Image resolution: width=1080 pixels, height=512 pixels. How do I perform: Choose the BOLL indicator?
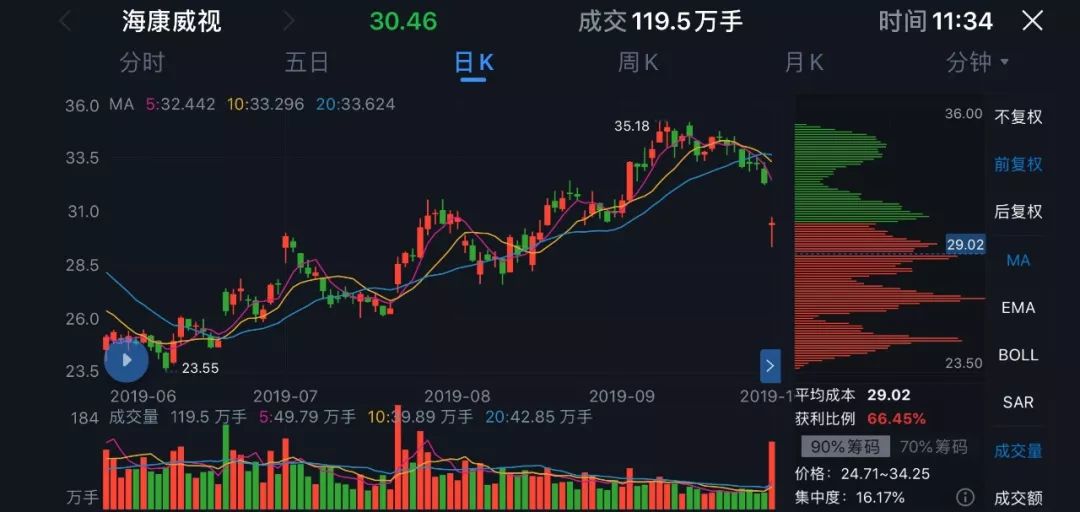pos(1018,355)
